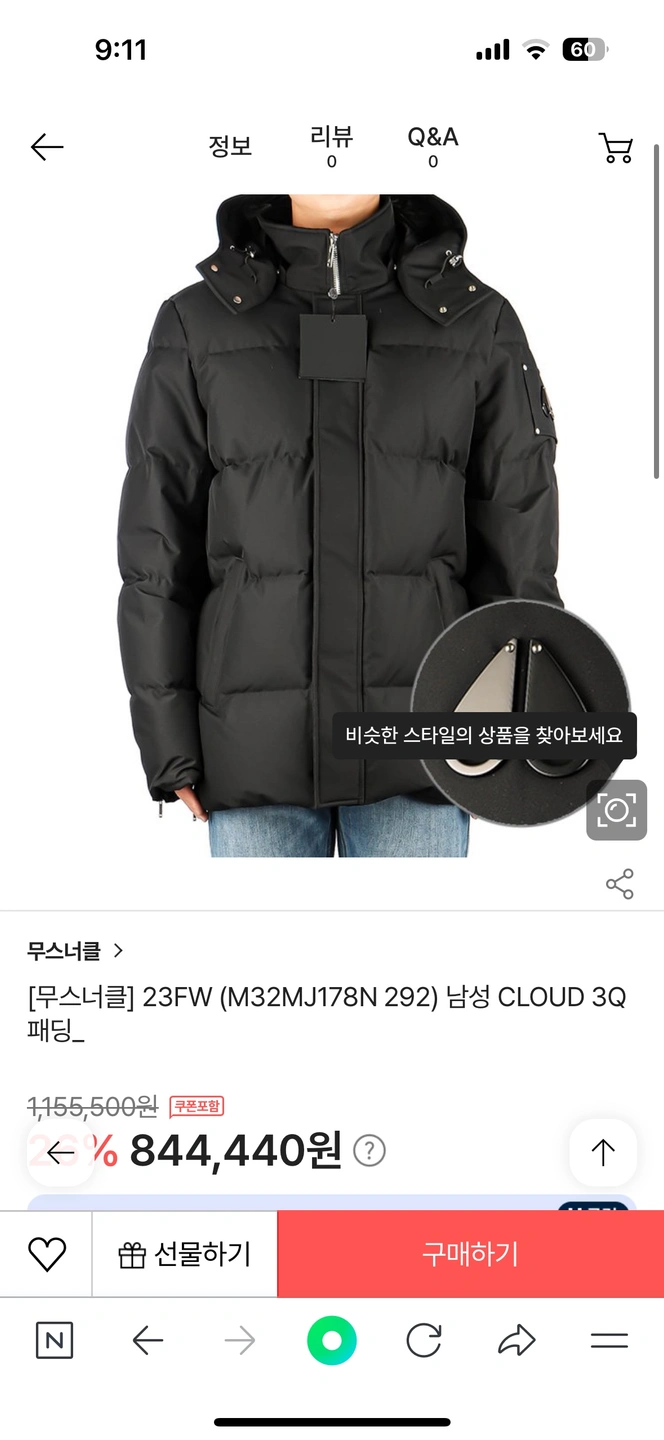Screen dimensions: 664x1440
Task: Open Naver home via the N button
Action: (54, 1340)
